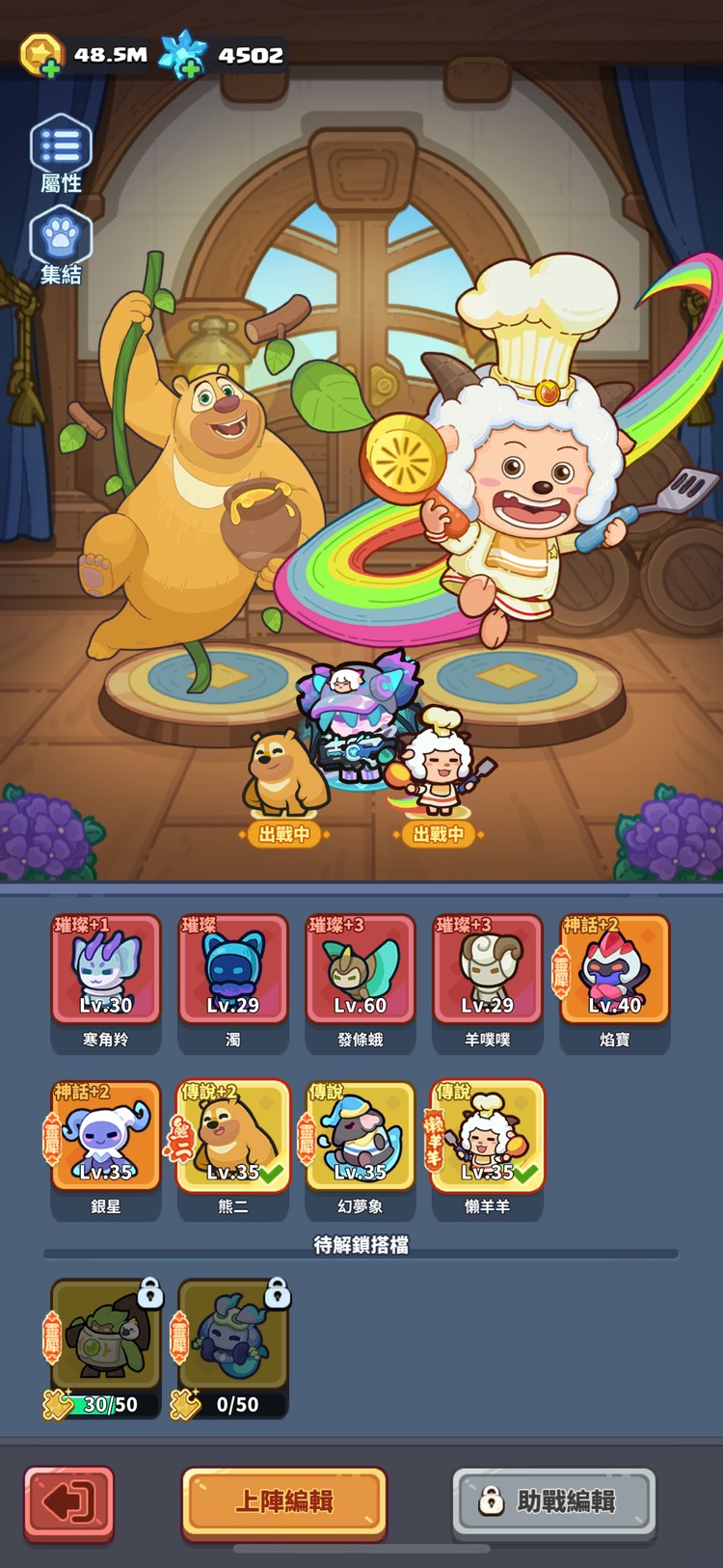Select partner 幻夢象
The image size is (723, 1568).
tap(361, 1137)
